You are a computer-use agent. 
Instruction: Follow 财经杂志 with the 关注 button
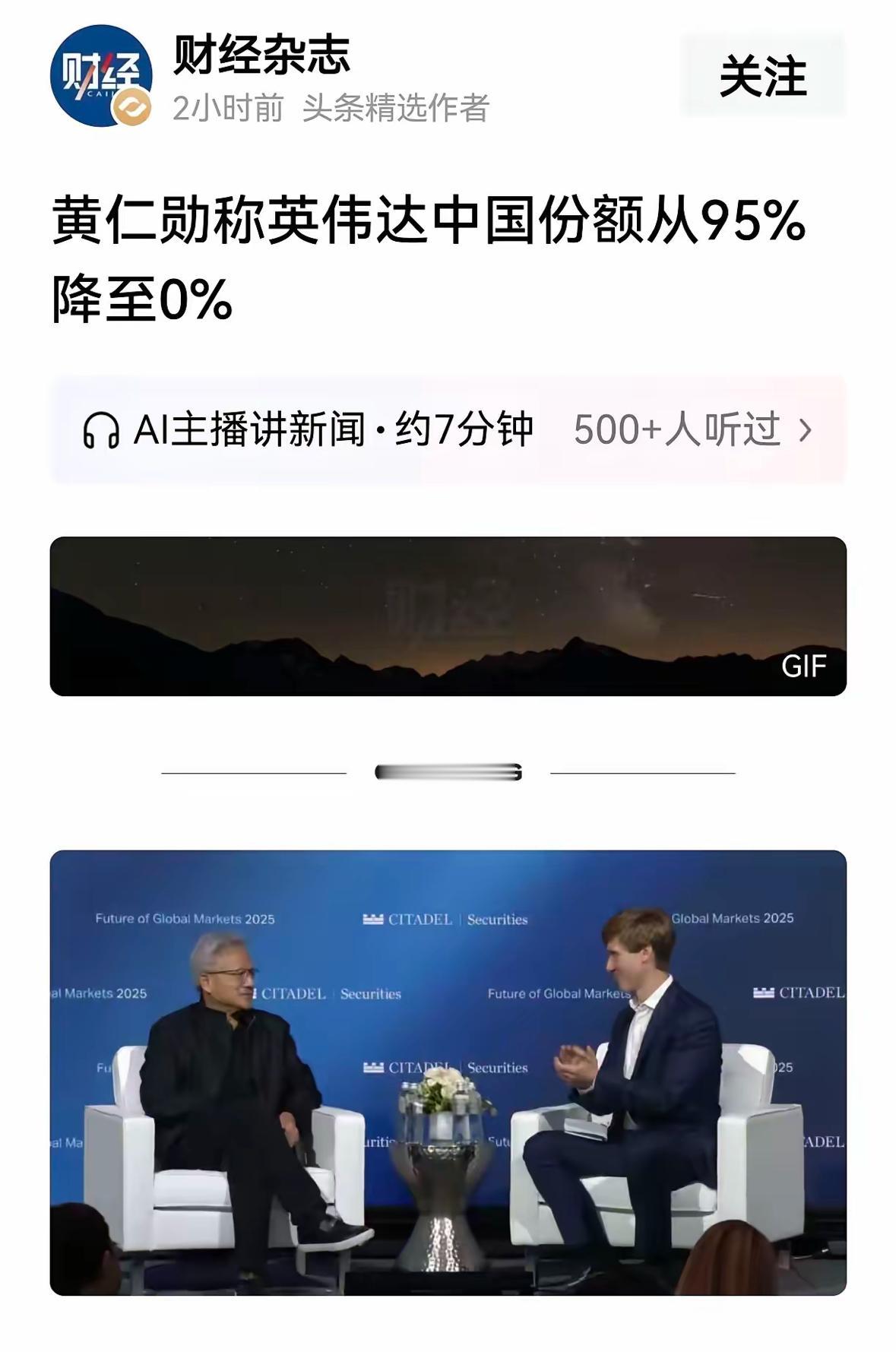tap(761, 76)
